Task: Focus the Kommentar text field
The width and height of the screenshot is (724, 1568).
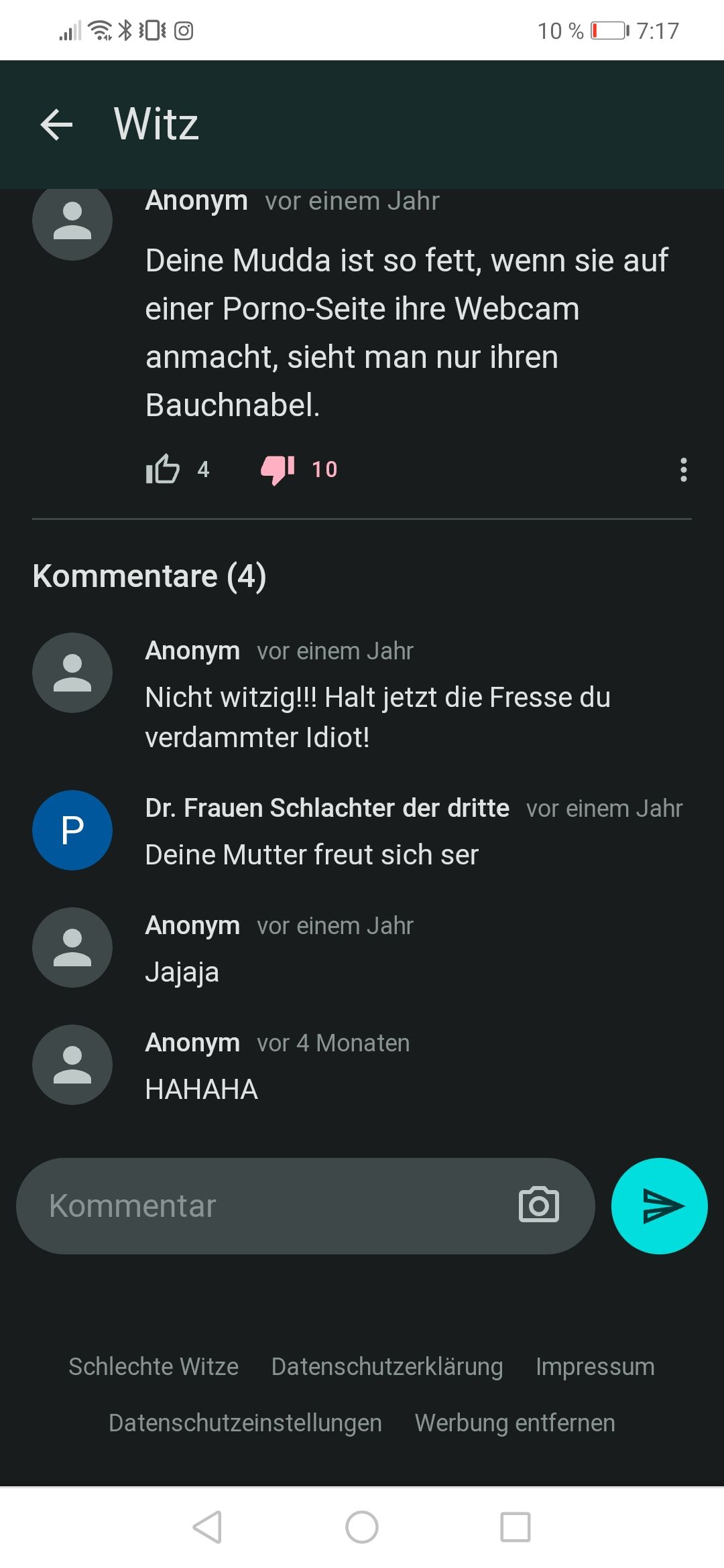Action: (x=268, y=1205)
